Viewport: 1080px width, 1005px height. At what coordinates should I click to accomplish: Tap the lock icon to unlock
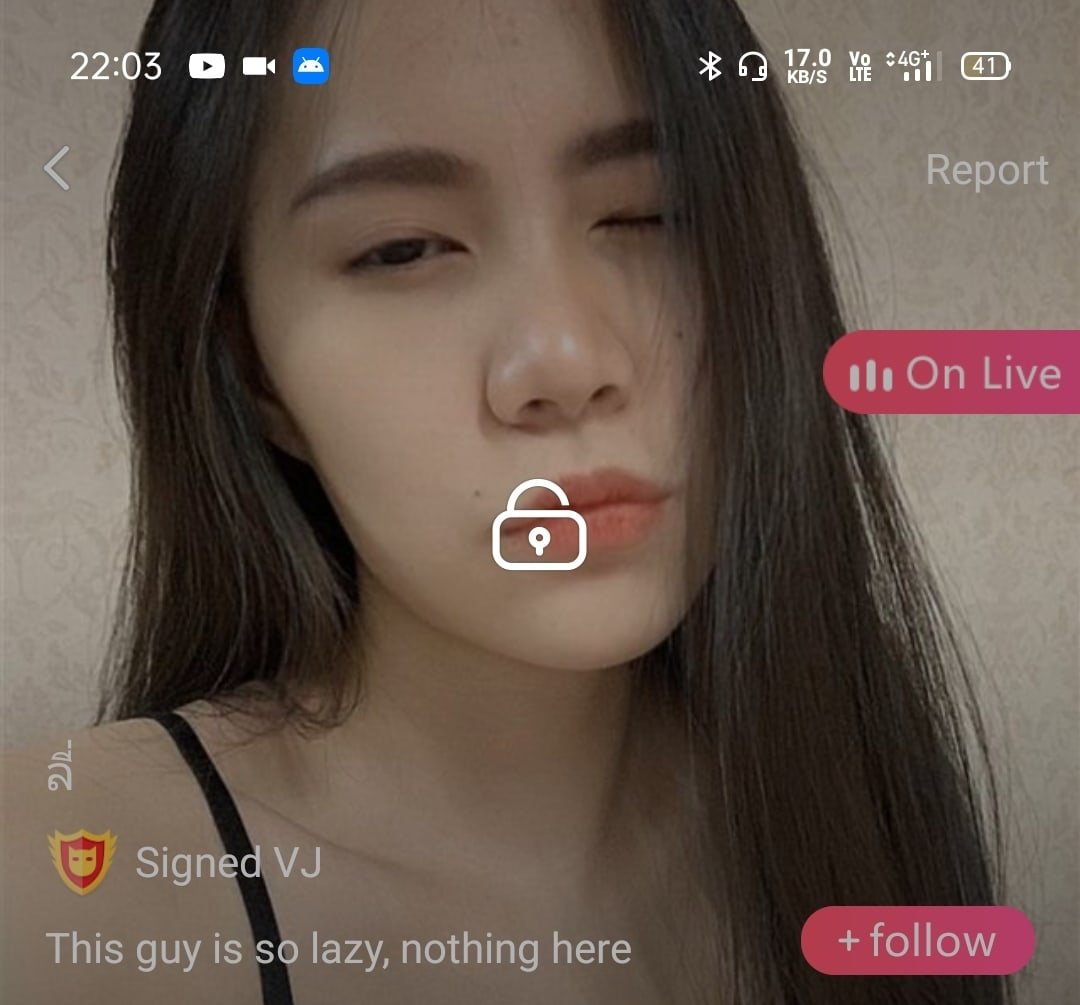539,526
